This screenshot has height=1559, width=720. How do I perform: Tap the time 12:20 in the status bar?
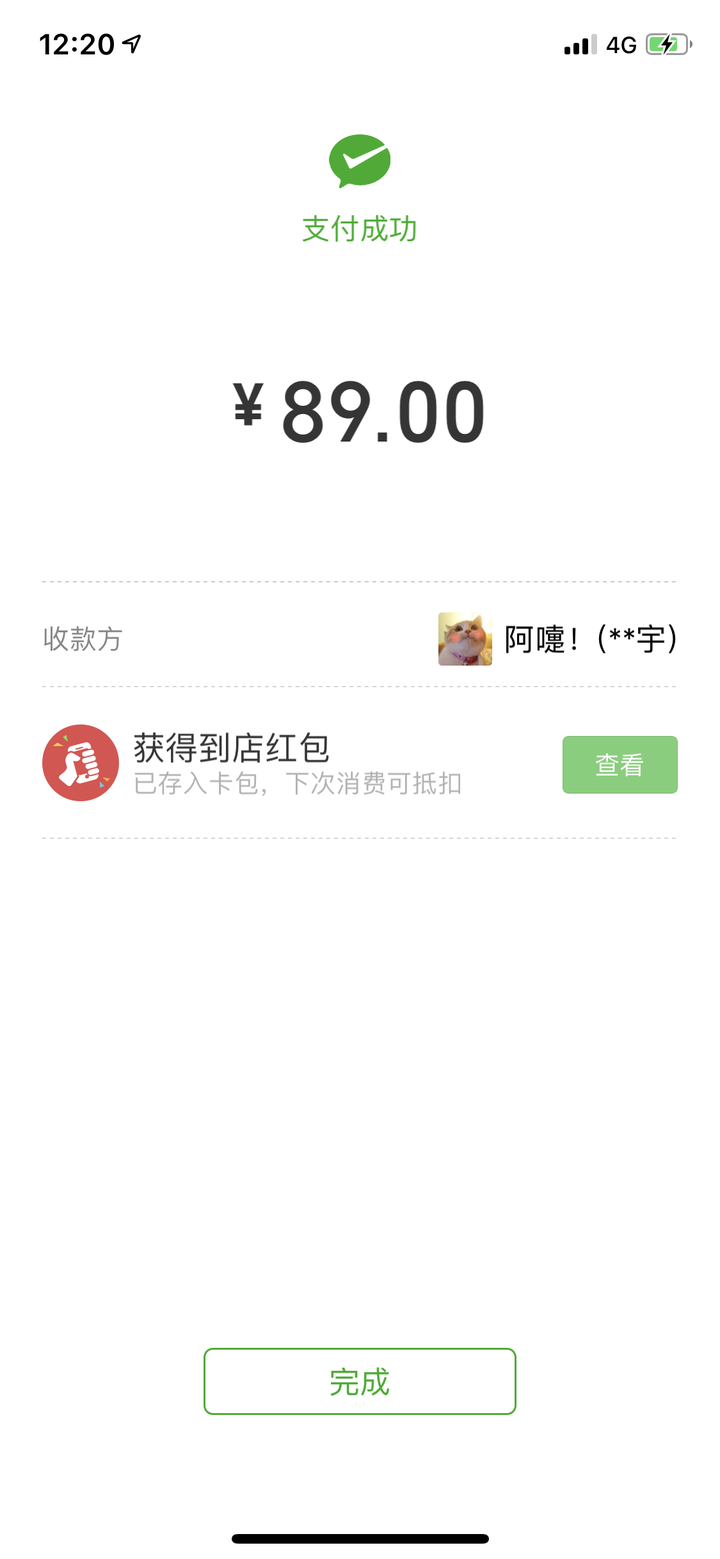point(77,43)
